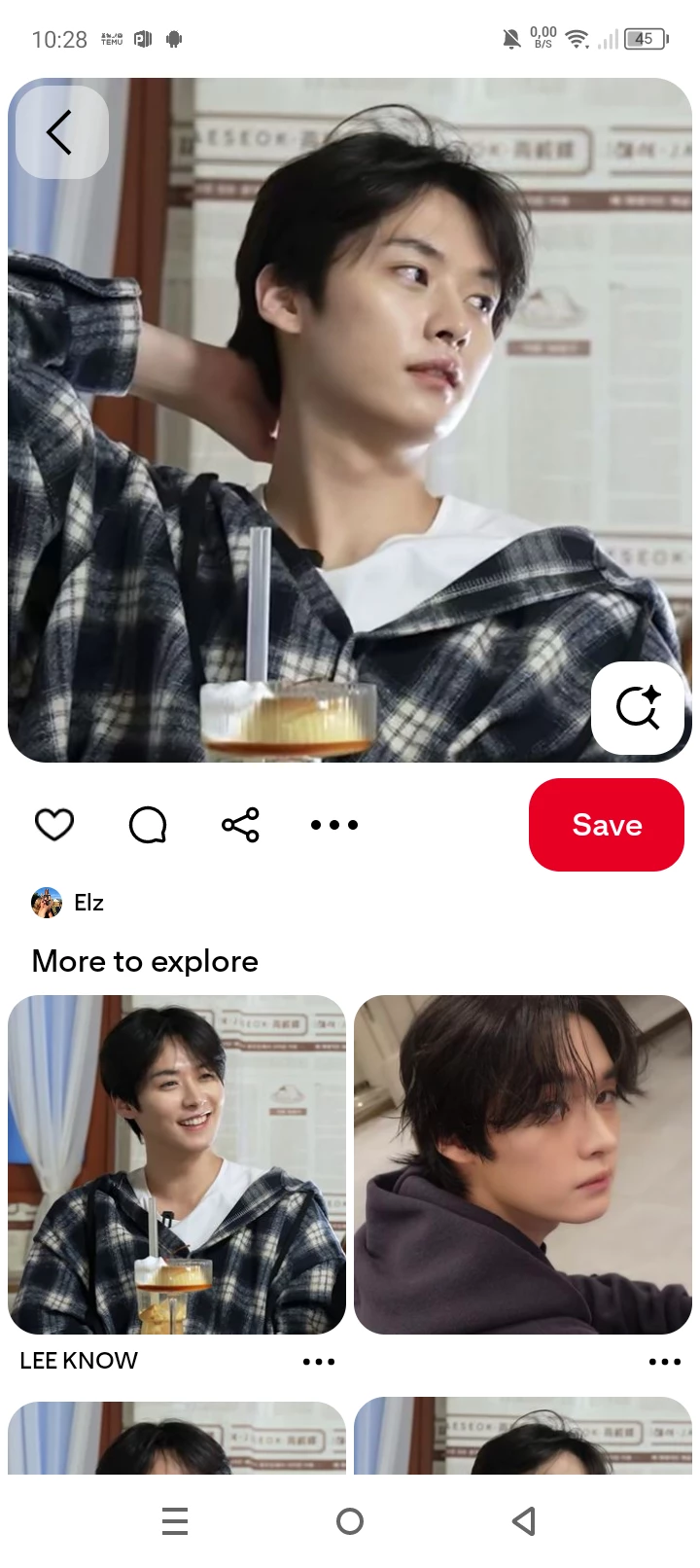Tap the system home button
700x1568 pixels.
[350, 1521]
